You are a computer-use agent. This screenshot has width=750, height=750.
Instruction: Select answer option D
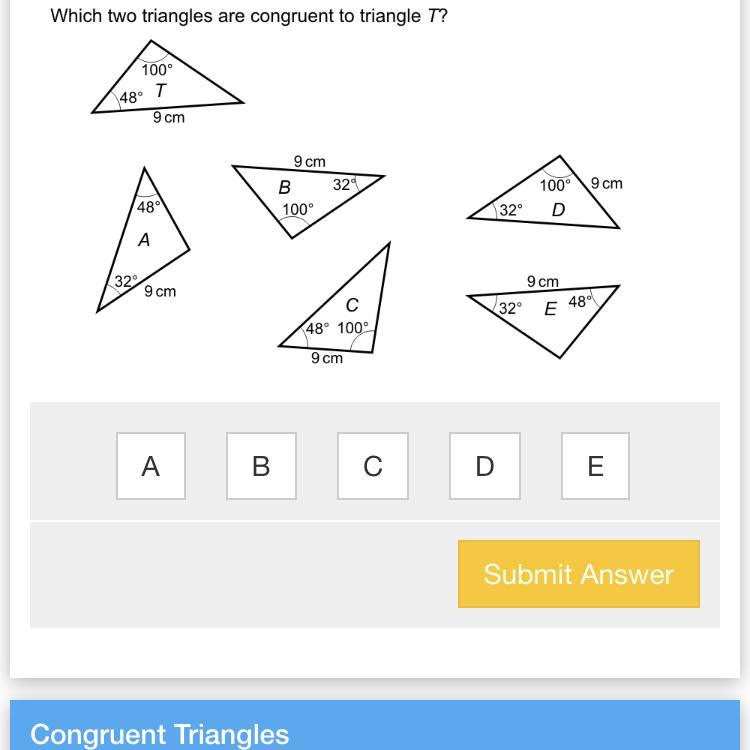(485, 466)
